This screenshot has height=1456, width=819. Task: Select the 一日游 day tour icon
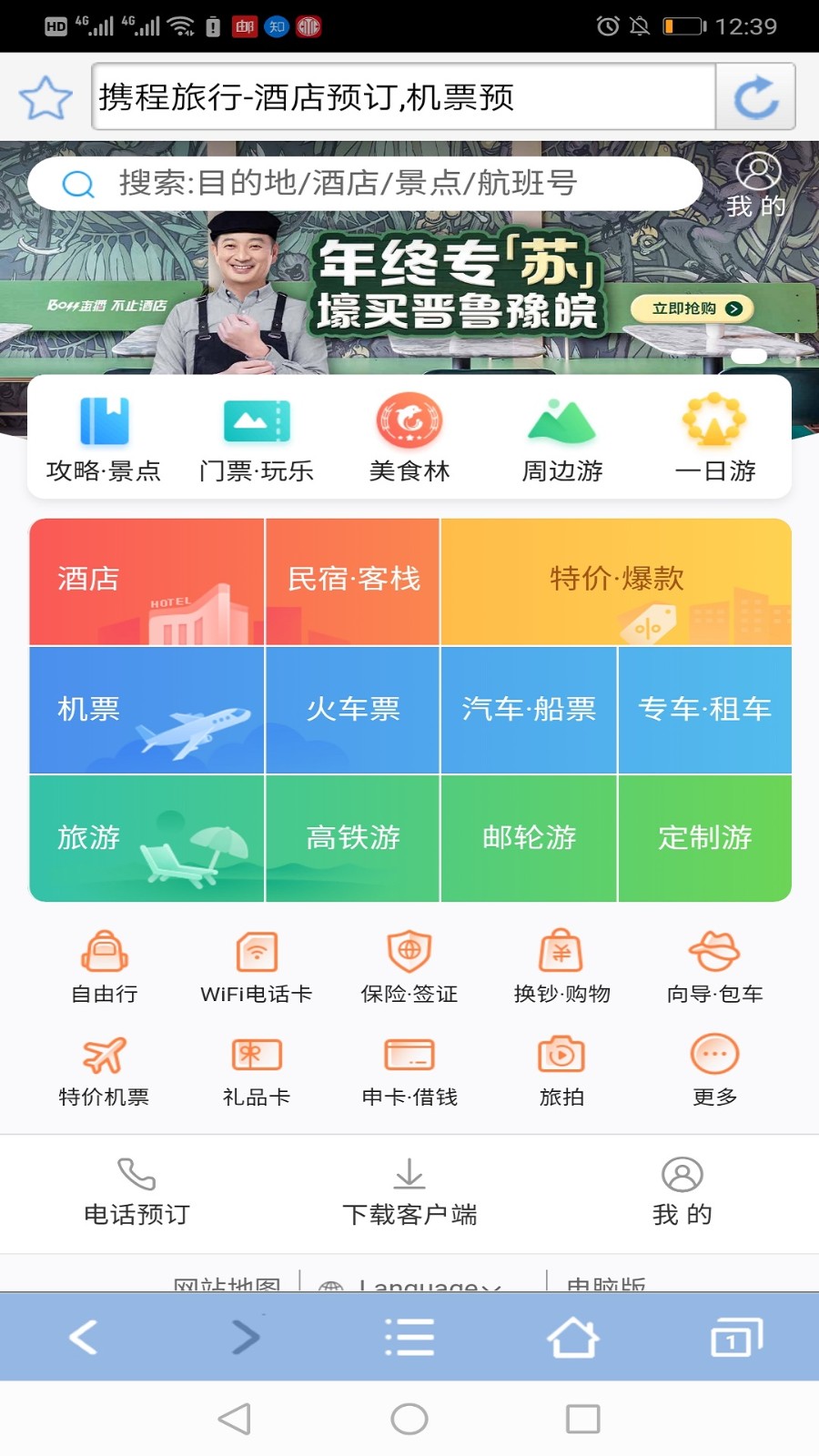715,437
